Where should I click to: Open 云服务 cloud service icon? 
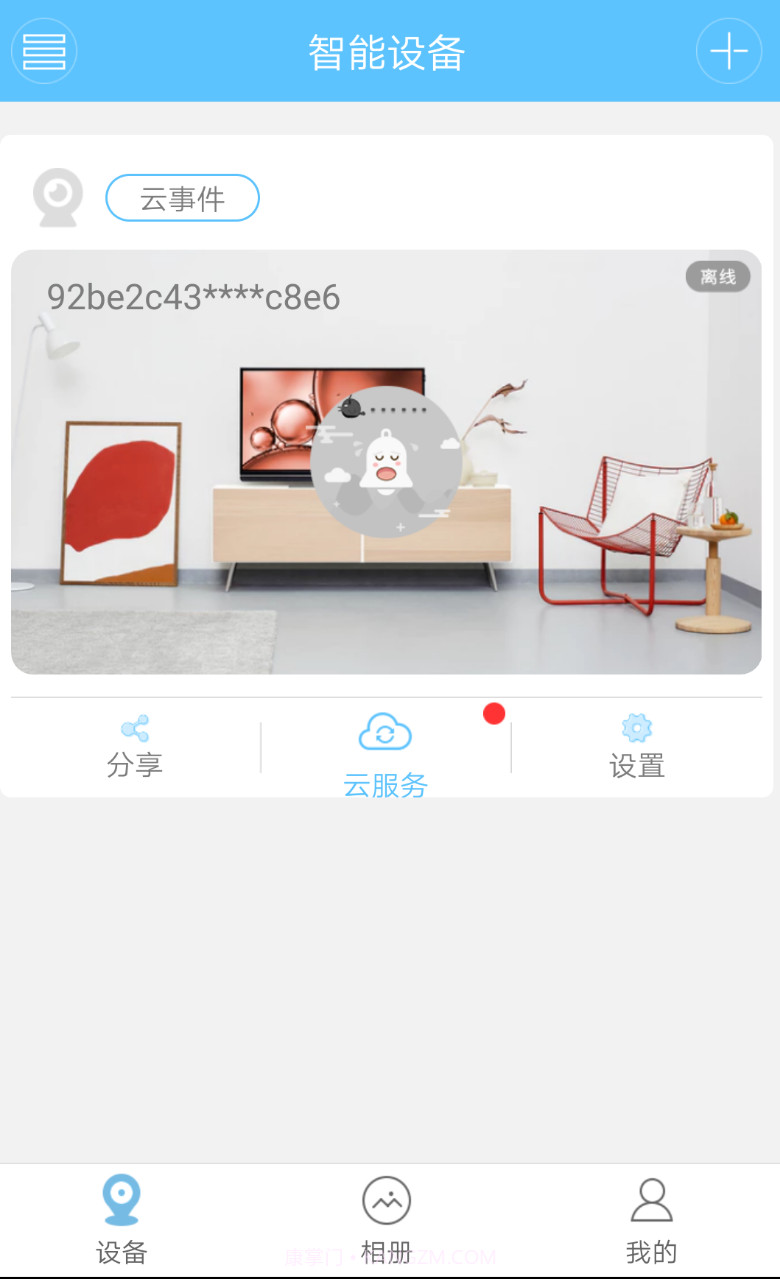386,733
